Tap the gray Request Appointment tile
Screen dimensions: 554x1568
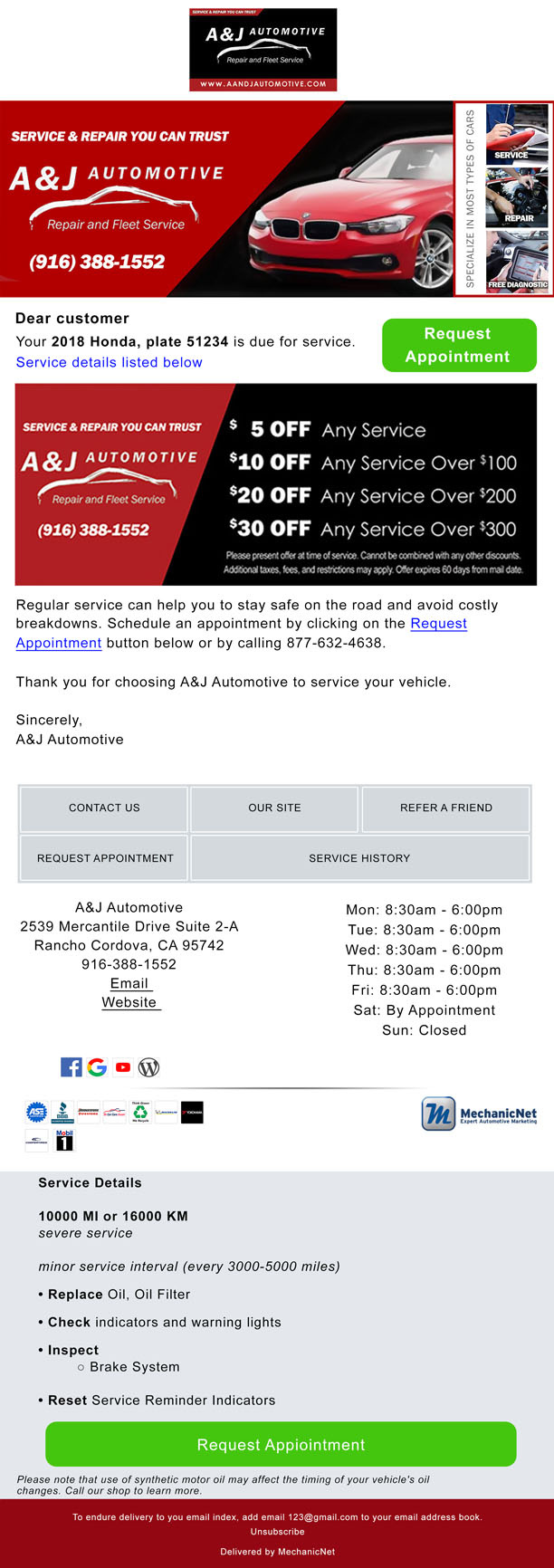[105, 858]
